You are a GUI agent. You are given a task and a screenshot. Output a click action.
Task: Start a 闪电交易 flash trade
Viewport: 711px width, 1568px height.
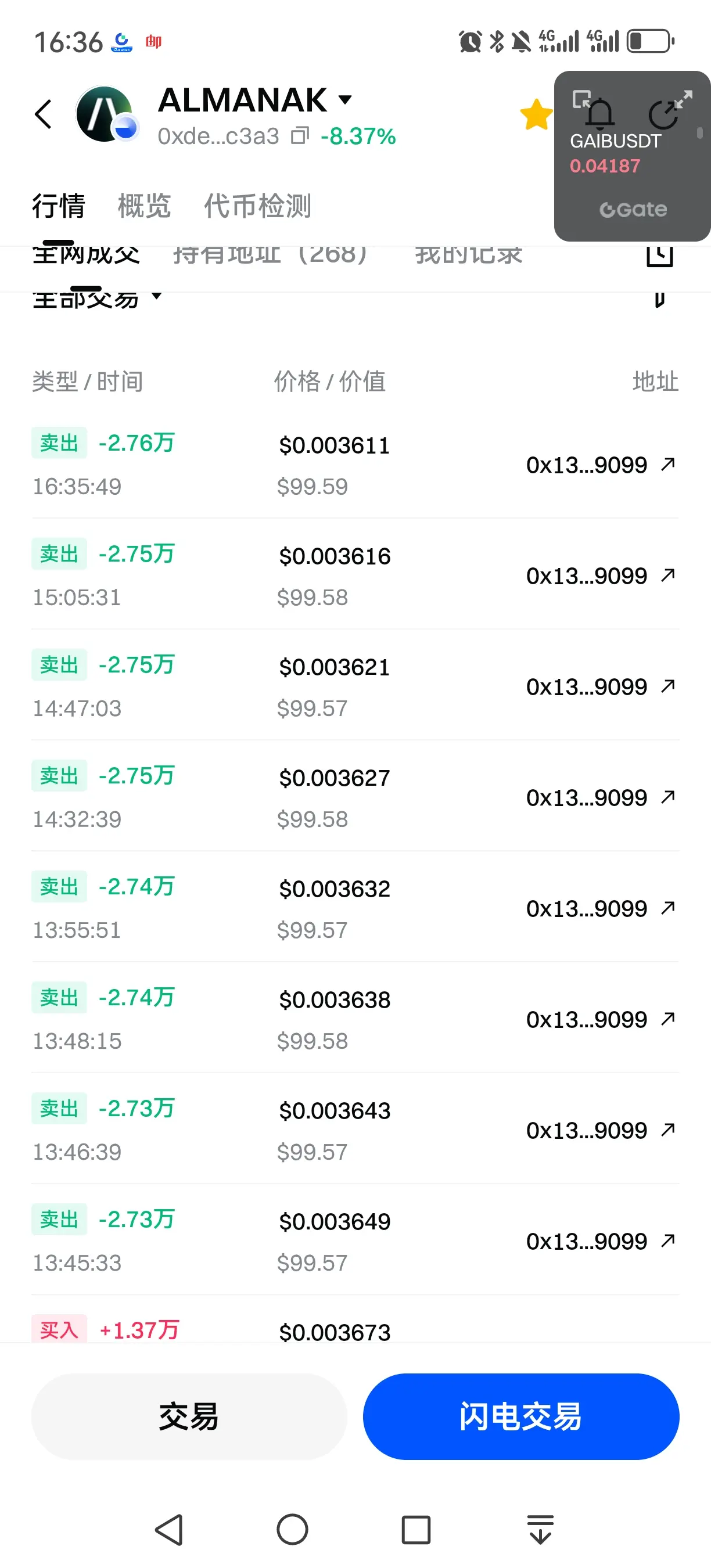[x=520, y=1416]
